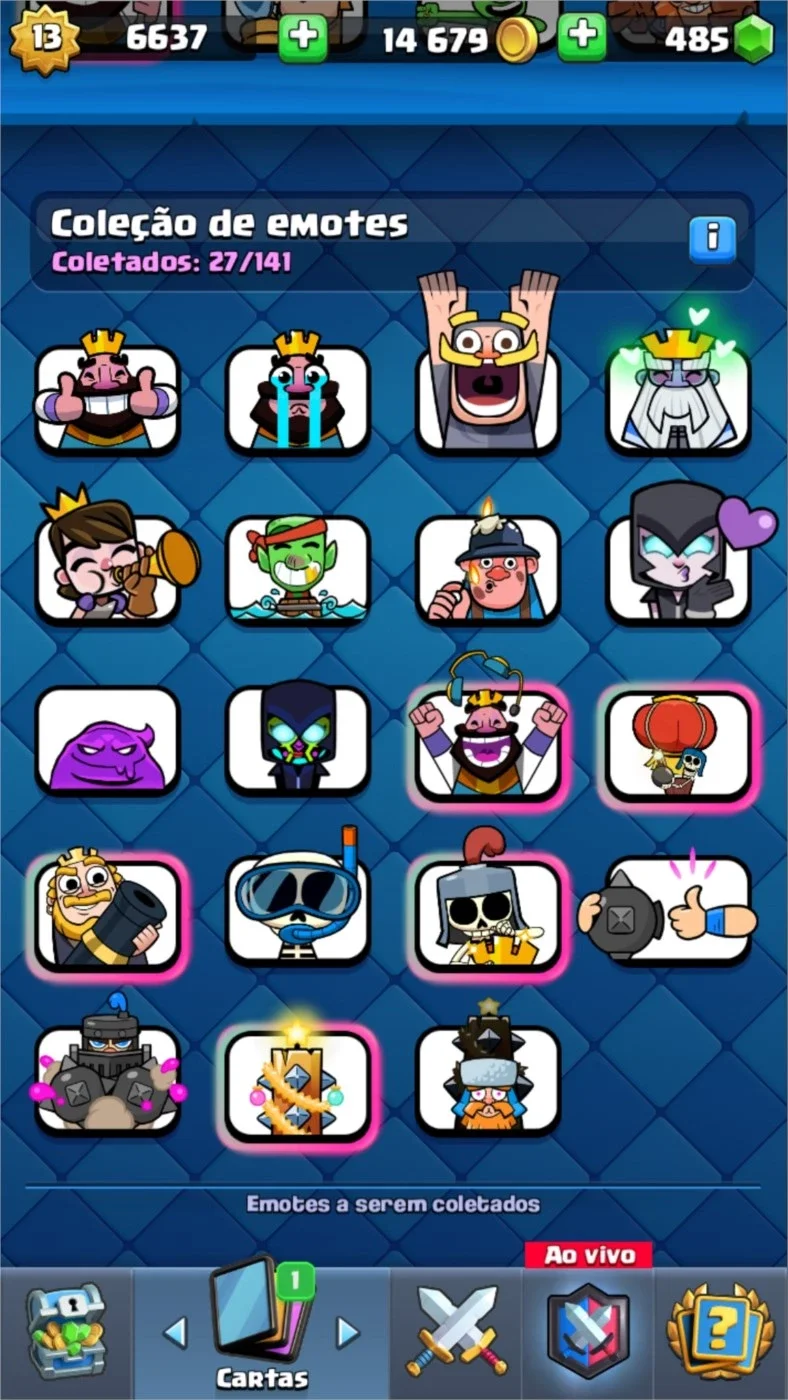Select the Goblin in barrel emote

coord(298,568)
